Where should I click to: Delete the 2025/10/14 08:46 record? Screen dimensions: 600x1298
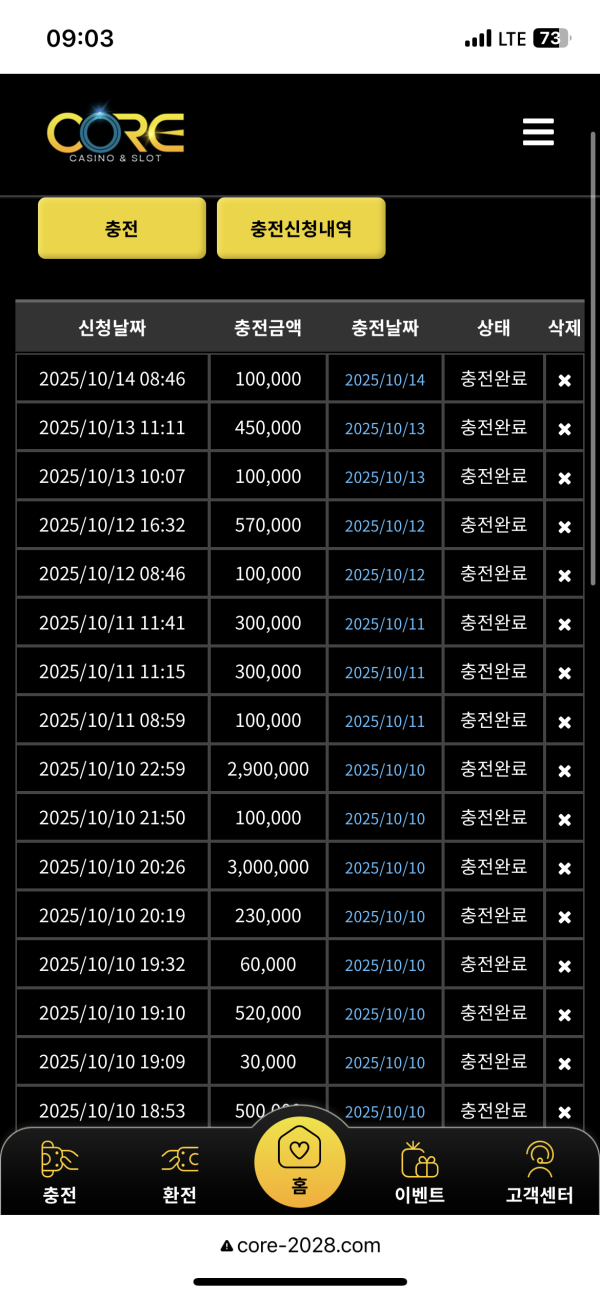tap(564, 380)
